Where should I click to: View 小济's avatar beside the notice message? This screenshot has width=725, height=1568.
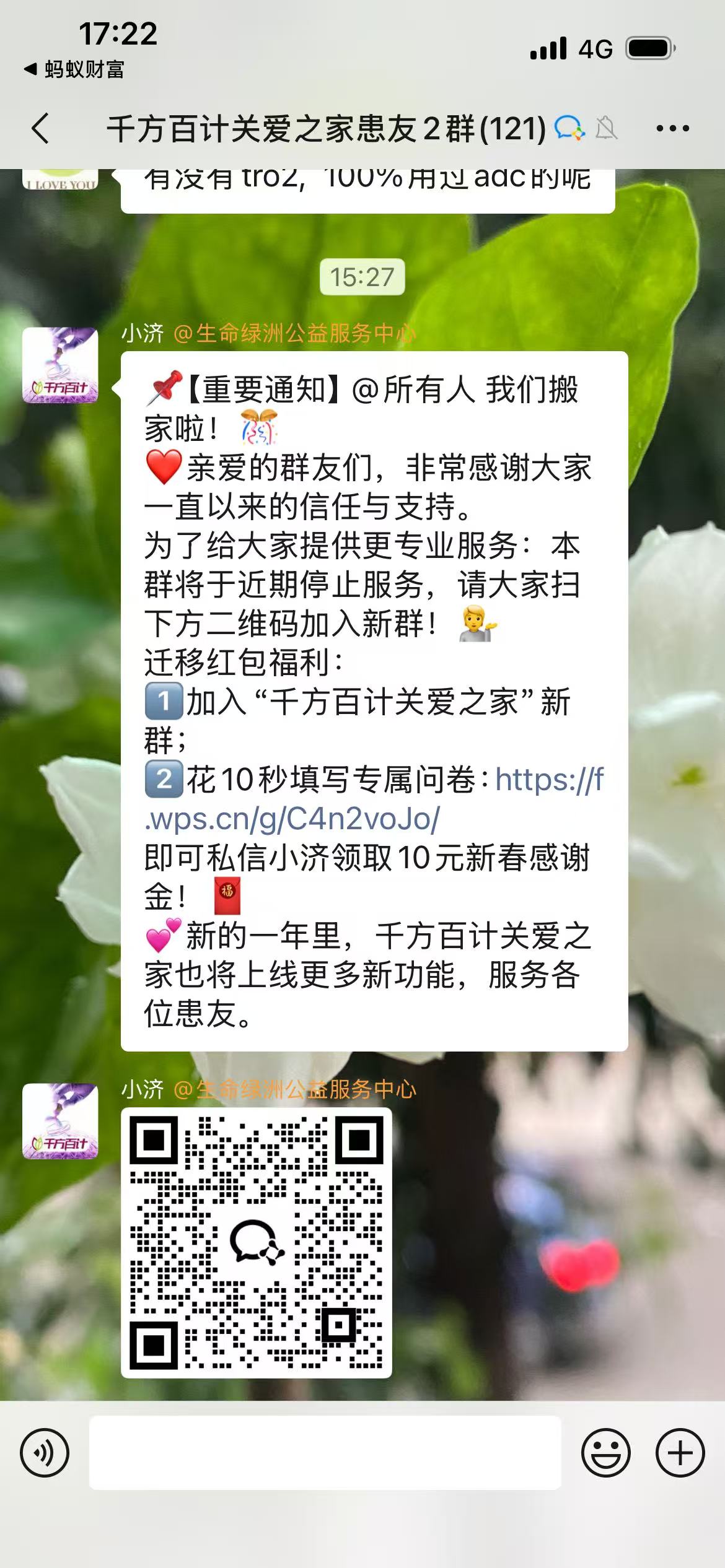[x=60, y=365]
